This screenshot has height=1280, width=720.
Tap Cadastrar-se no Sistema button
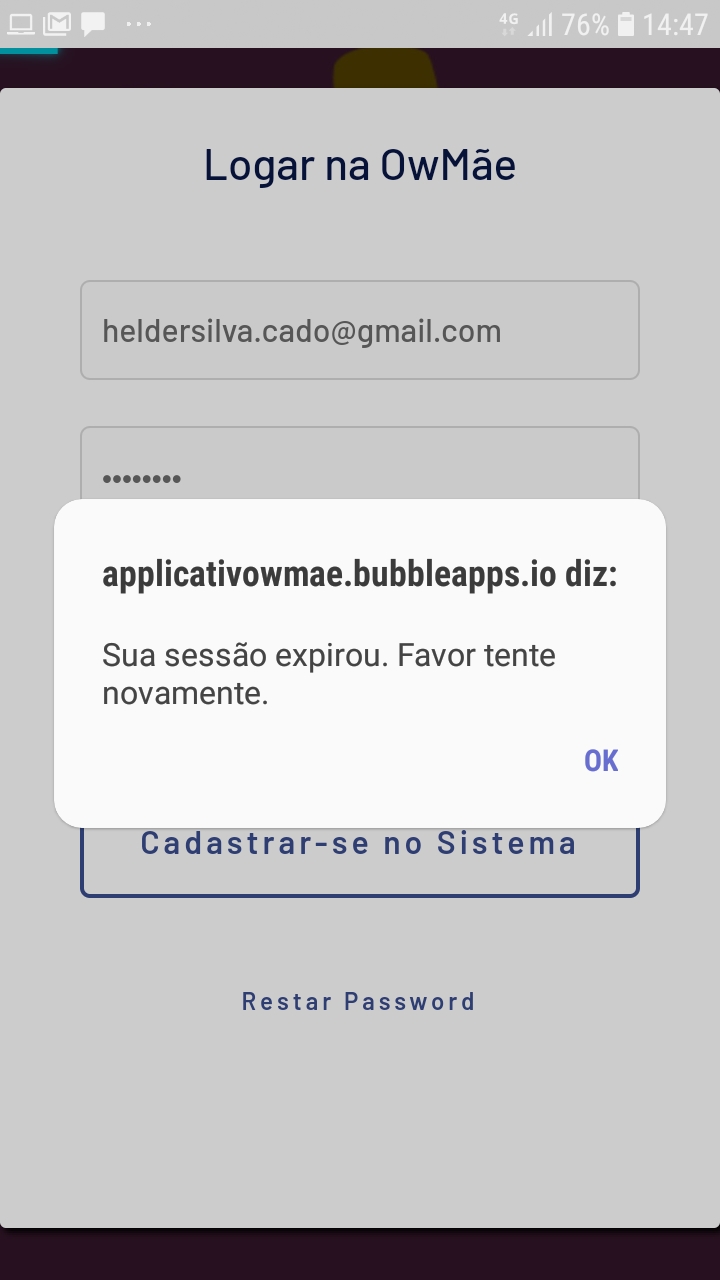click(360, 860)
